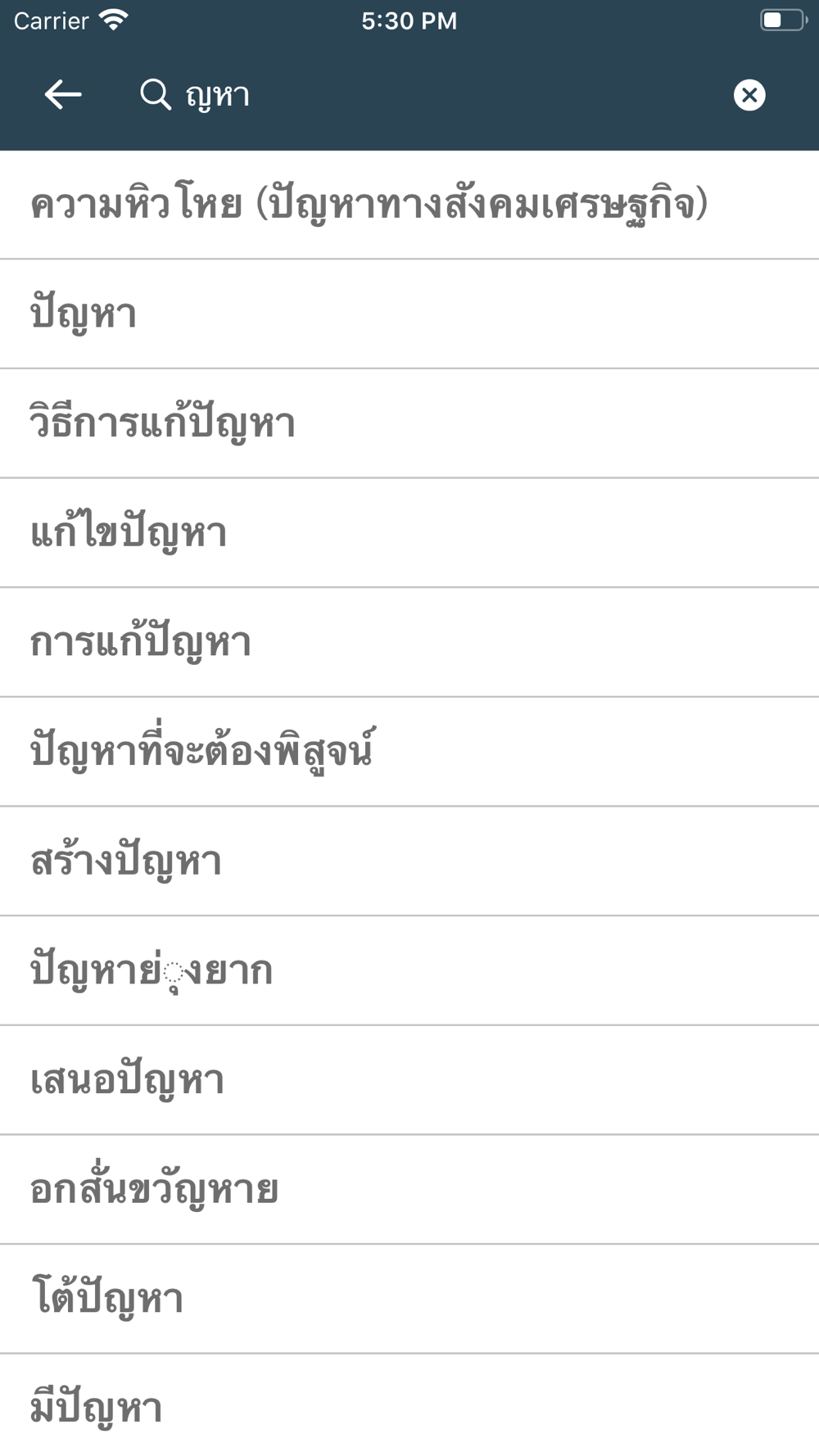Select the result สร้างปัญหา

pos(409,861)
